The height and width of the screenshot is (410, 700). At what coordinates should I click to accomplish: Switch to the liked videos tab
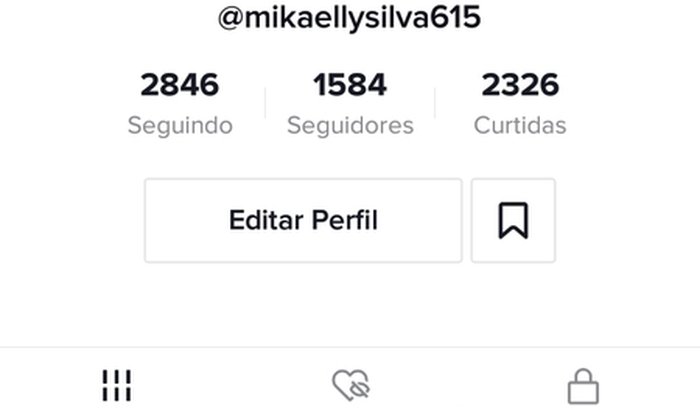pos(351,385)
